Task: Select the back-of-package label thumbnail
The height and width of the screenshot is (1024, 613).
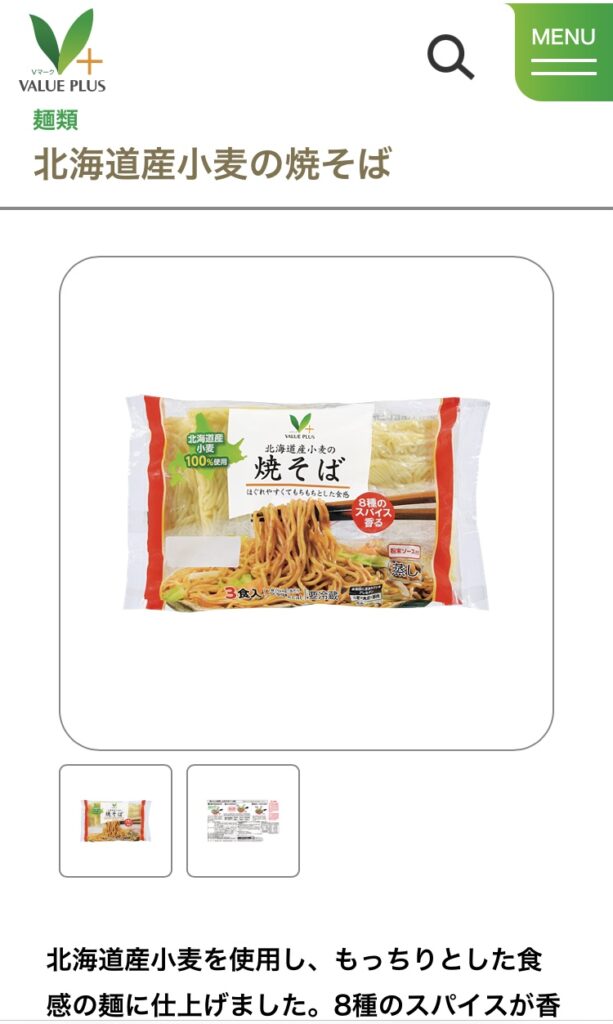Action: pyautogui.click(x=243, y=820)
